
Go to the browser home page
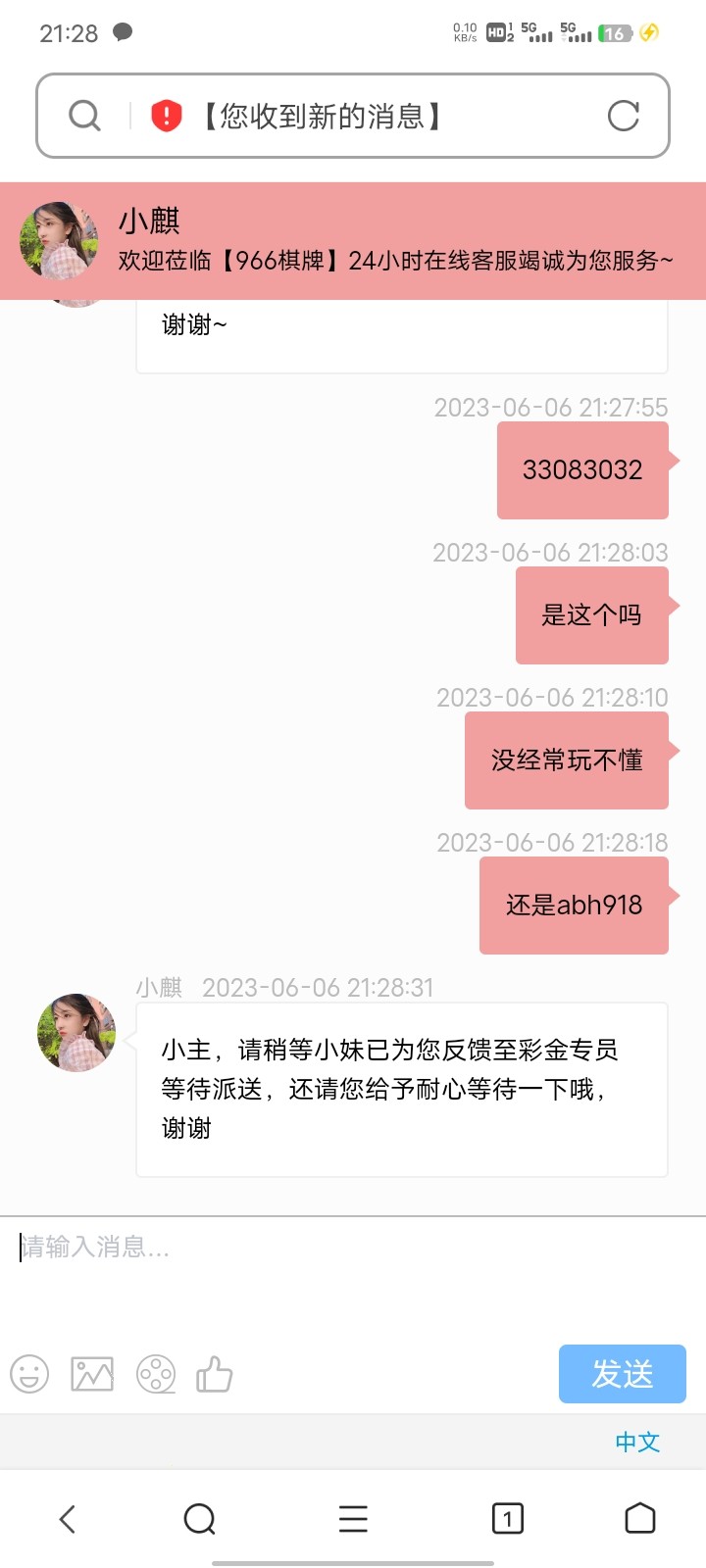pyautogui.click(x=639, y=1518)
